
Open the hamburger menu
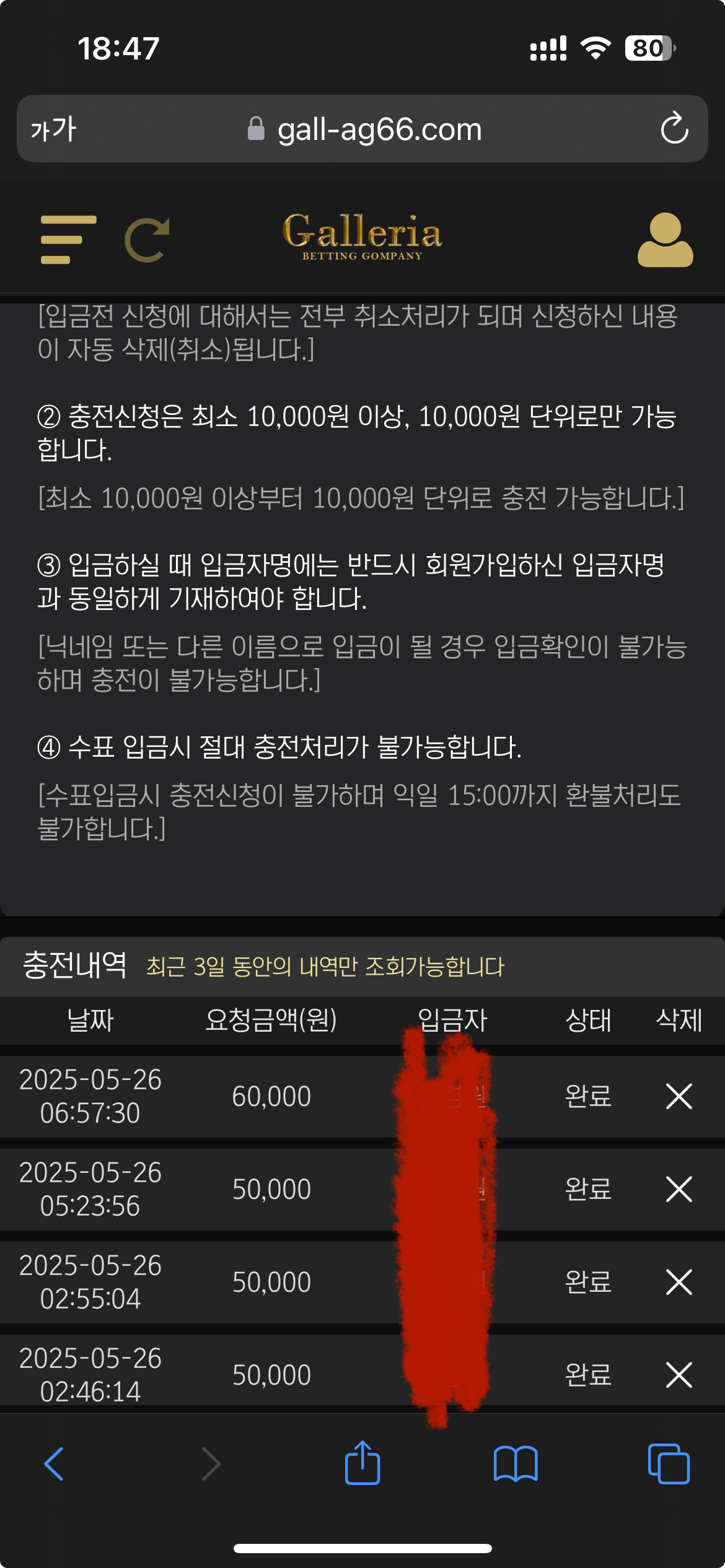(x=68, y=240)
